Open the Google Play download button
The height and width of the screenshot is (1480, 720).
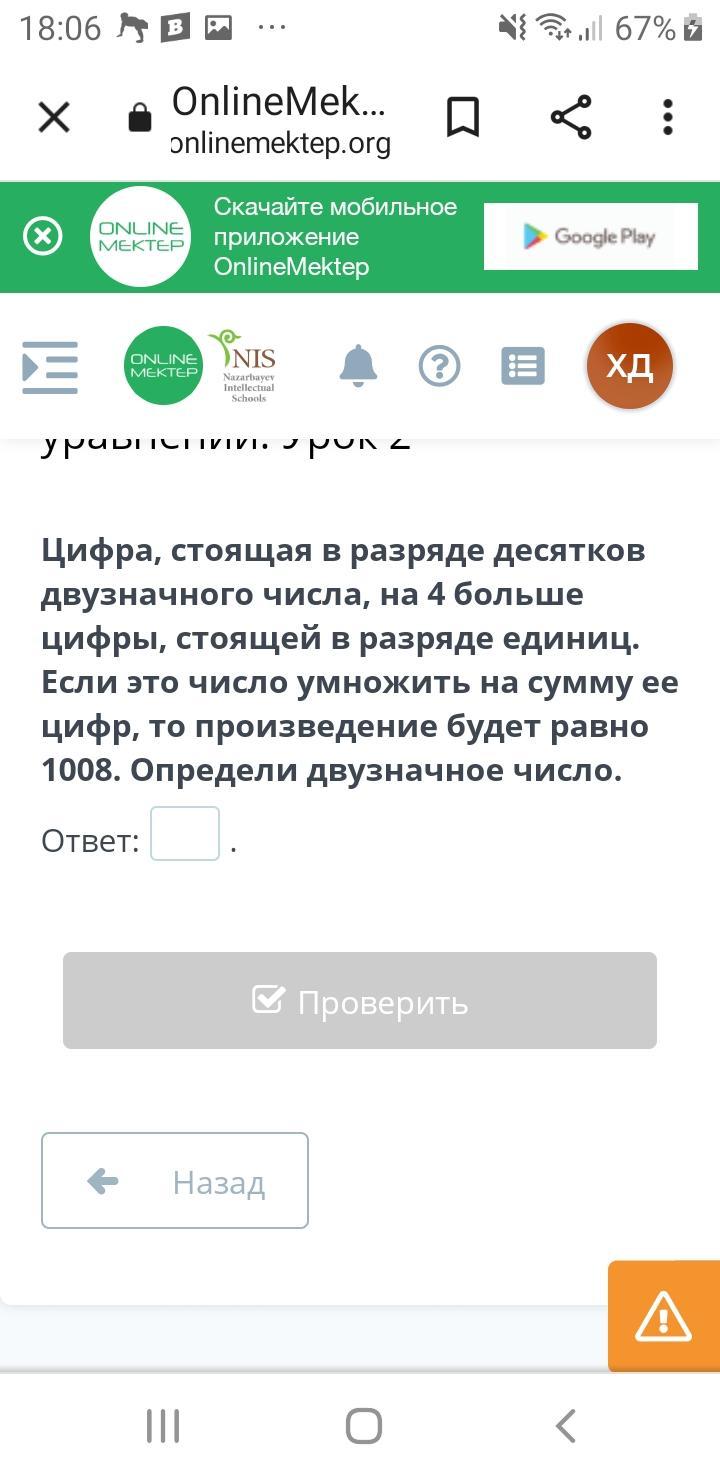pyautogui.click(x=590, y=237)
